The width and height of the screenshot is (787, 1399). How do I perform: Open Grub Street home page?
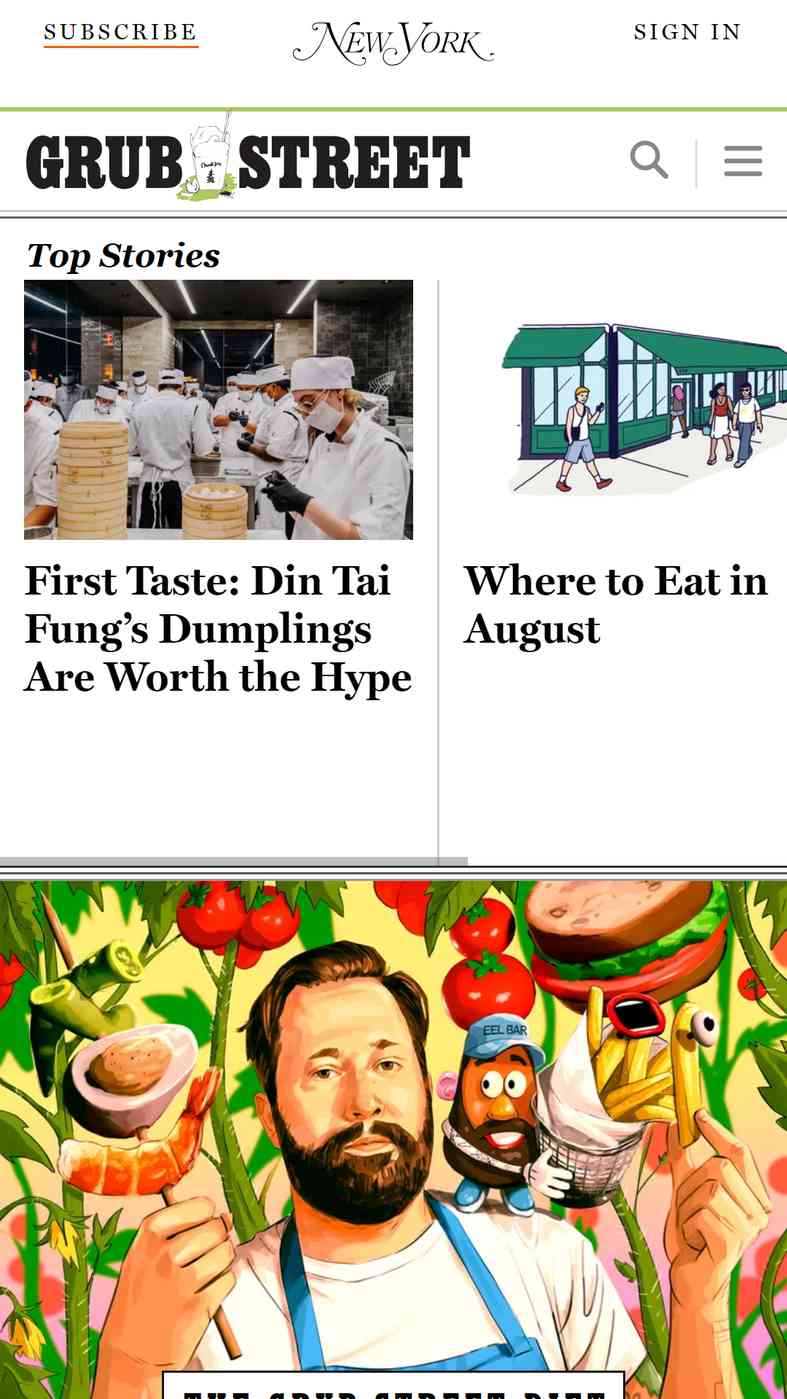click(247, 161)
